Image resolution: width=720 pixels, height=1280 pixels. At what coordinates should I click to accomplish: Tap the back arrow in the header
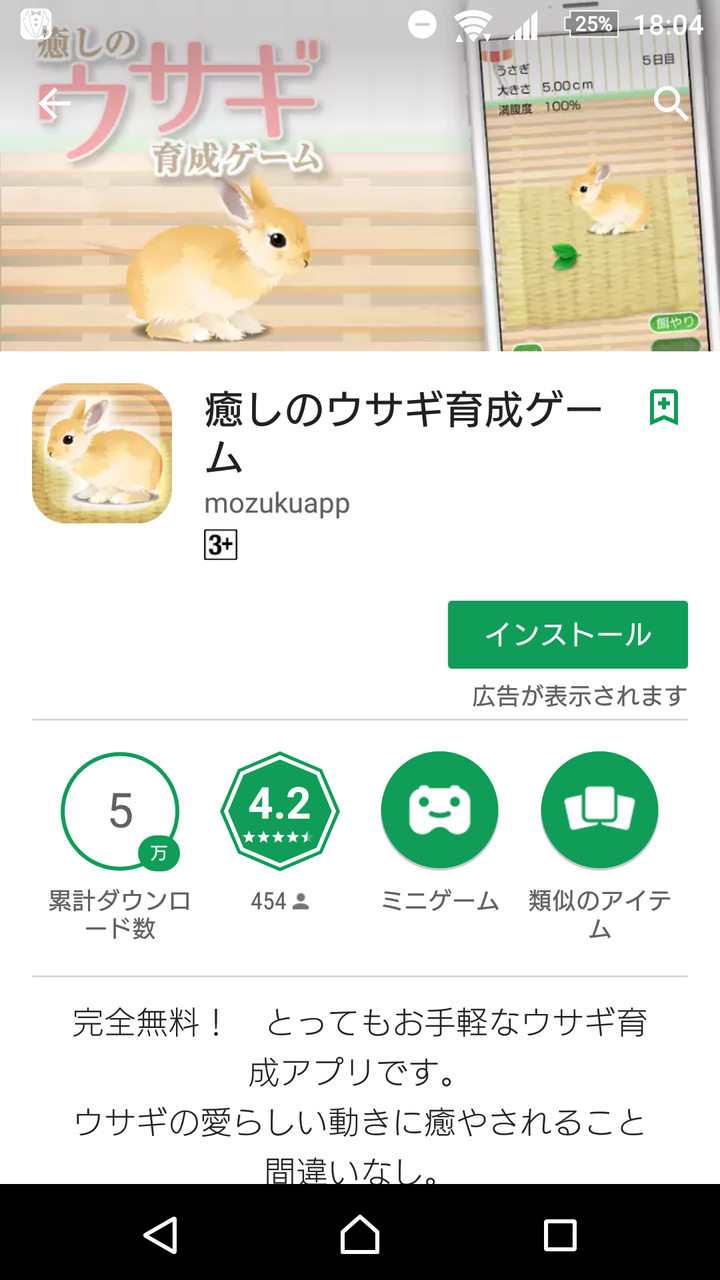click(55, 103)
